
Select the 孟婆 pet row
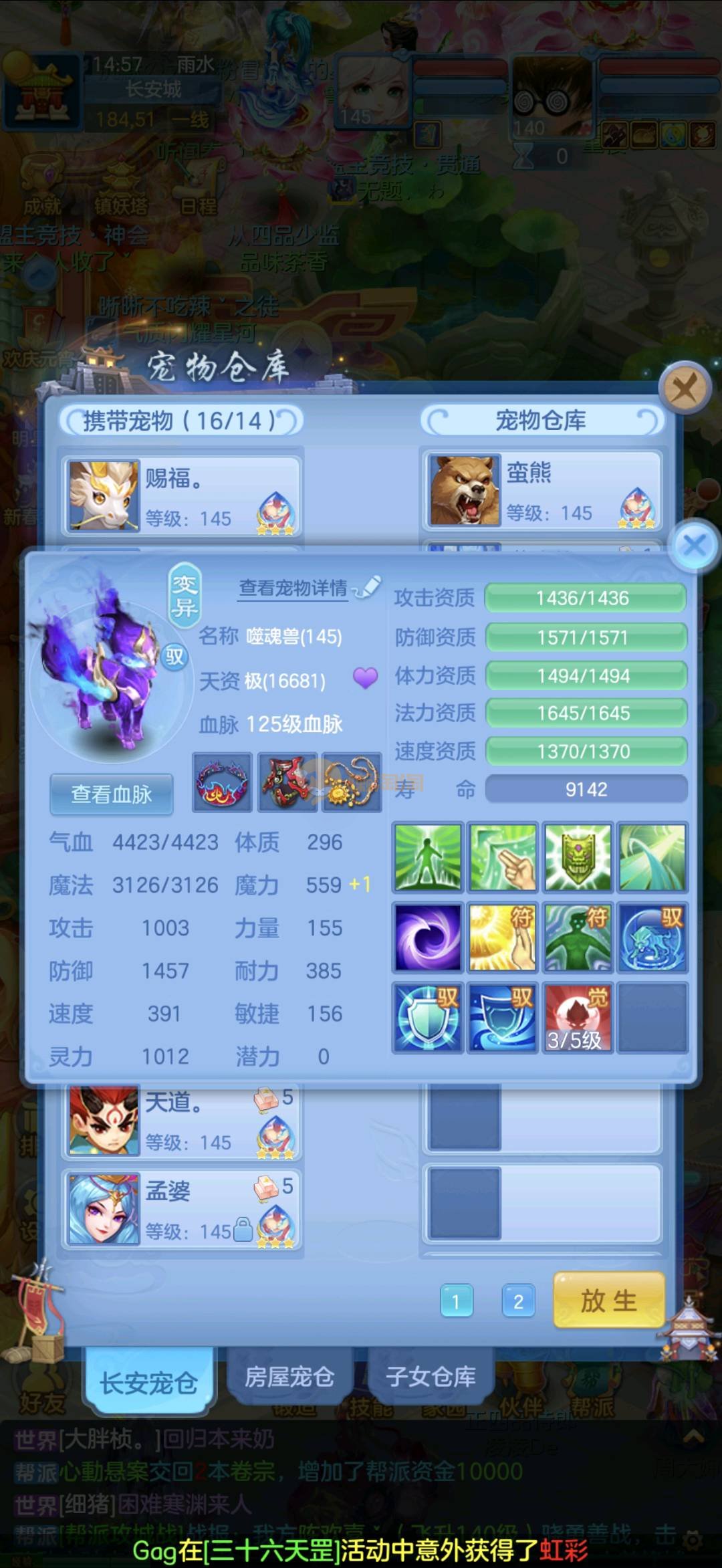pos(181,1209)
